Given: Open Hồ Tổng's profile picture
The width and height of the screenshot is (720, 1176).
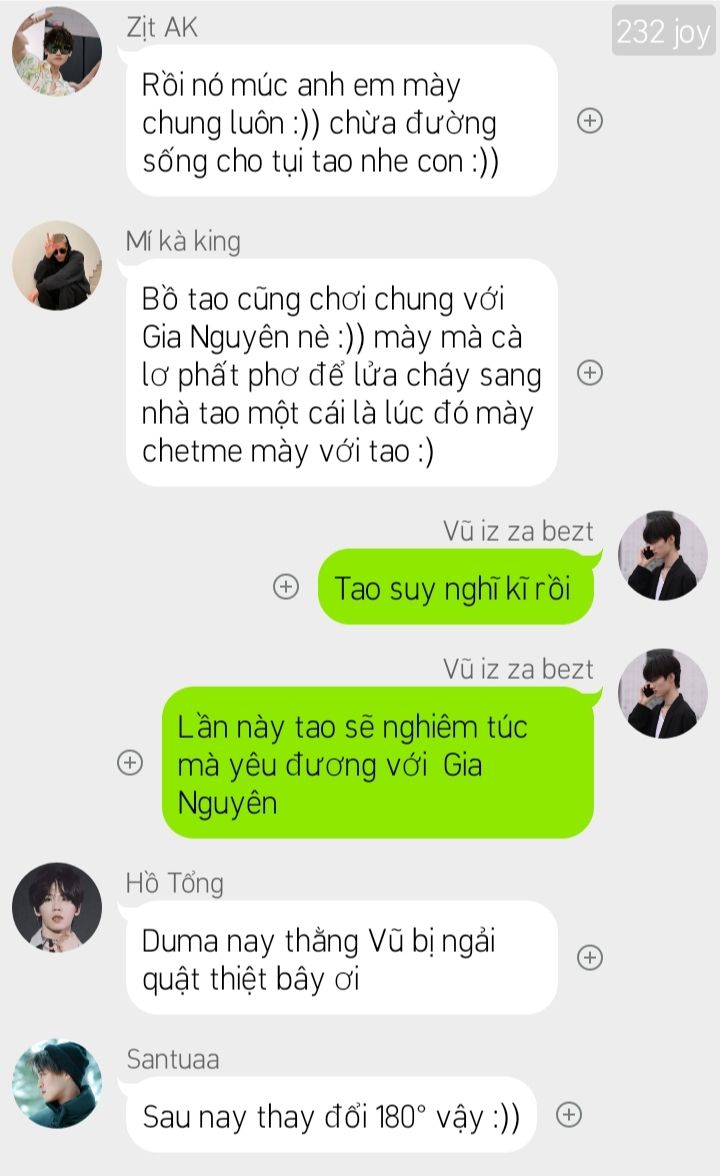Looking at the screenshot, I should 57,908.
